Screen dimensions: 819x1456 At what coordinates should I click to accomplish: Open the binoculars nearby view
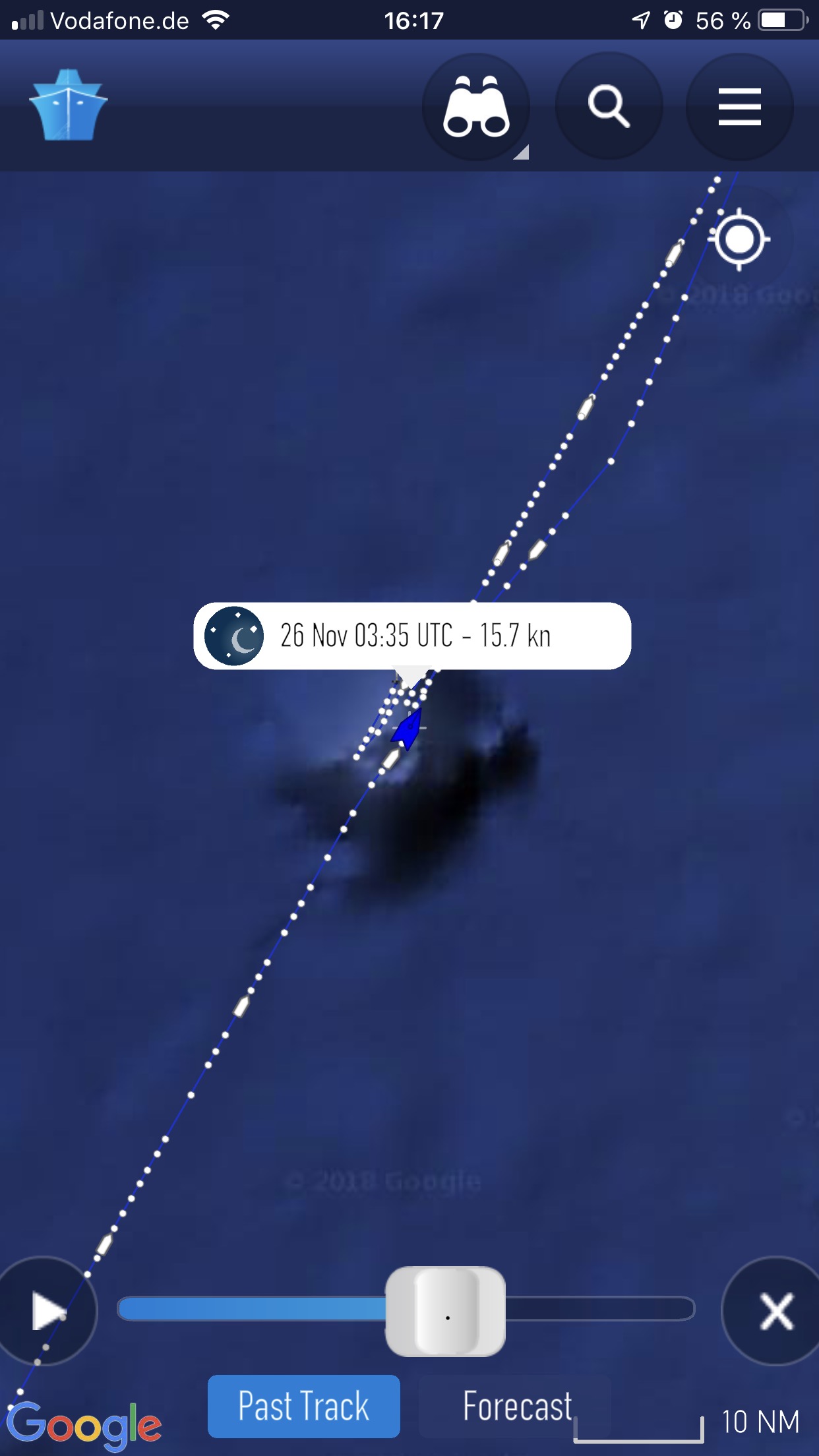(476, 107)
